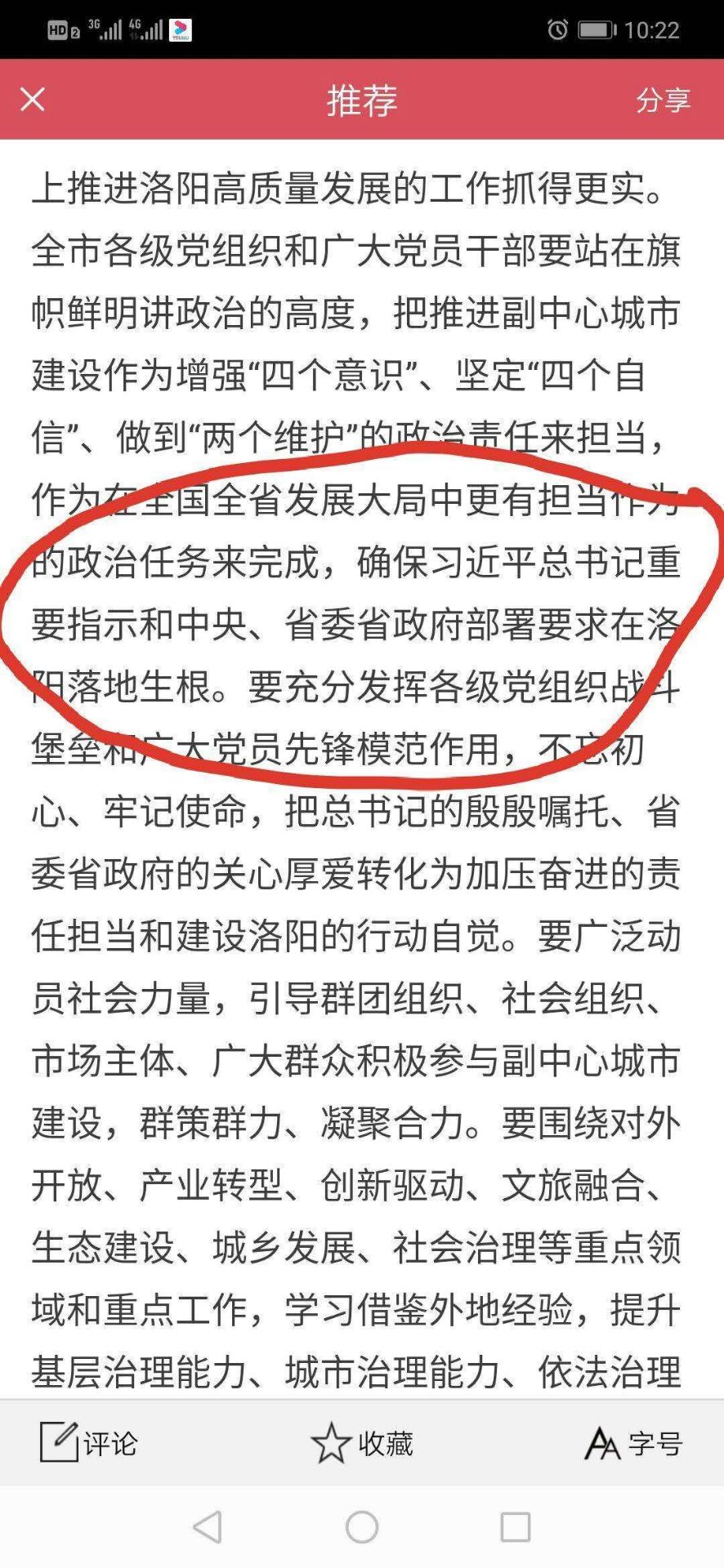Go to home screen via circle button
The height and width of the screenshot is (1568, 724).
tap(362, 1526)
